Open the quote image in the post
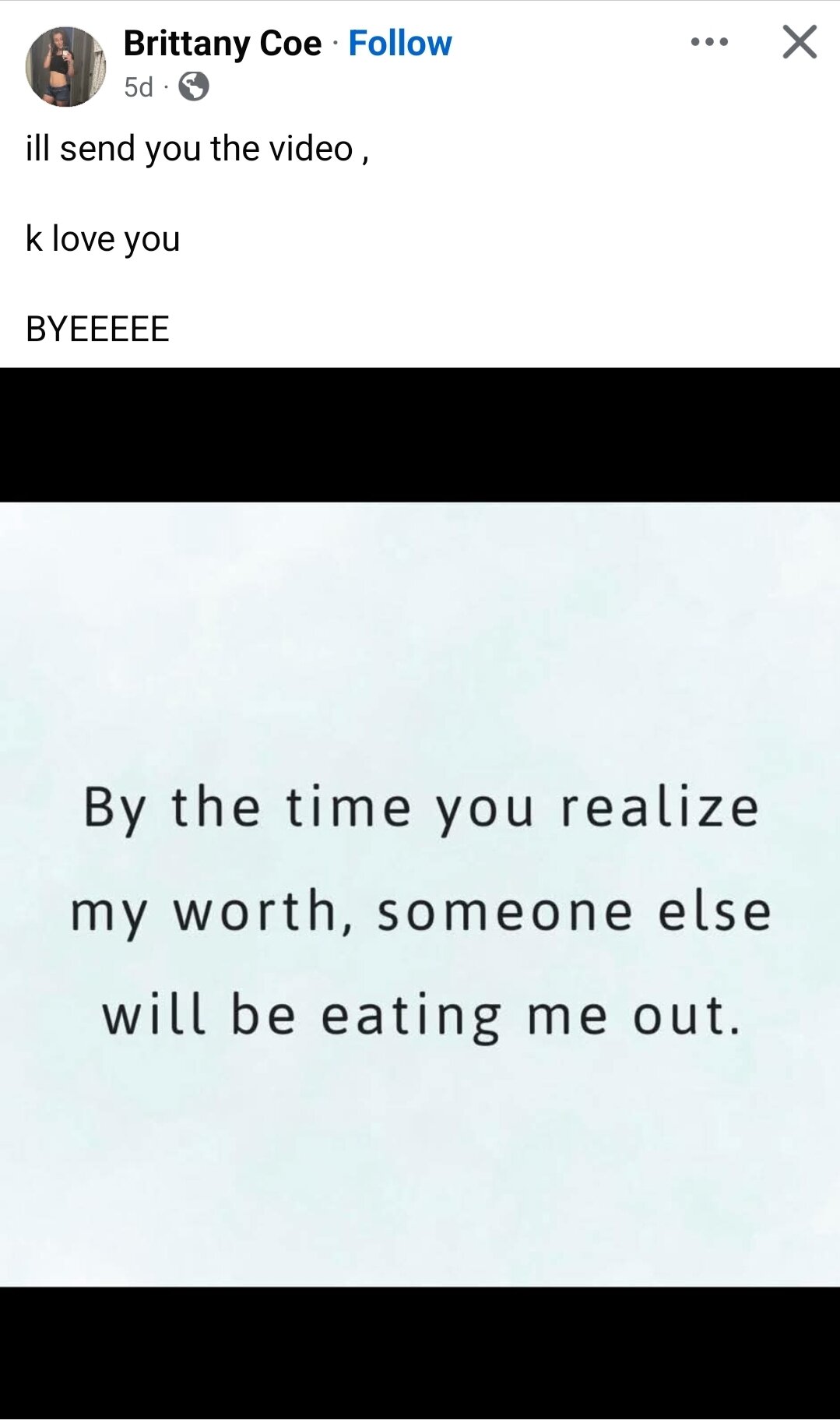This screenshot has width=840, height=1420. click(x=420, y=893)
